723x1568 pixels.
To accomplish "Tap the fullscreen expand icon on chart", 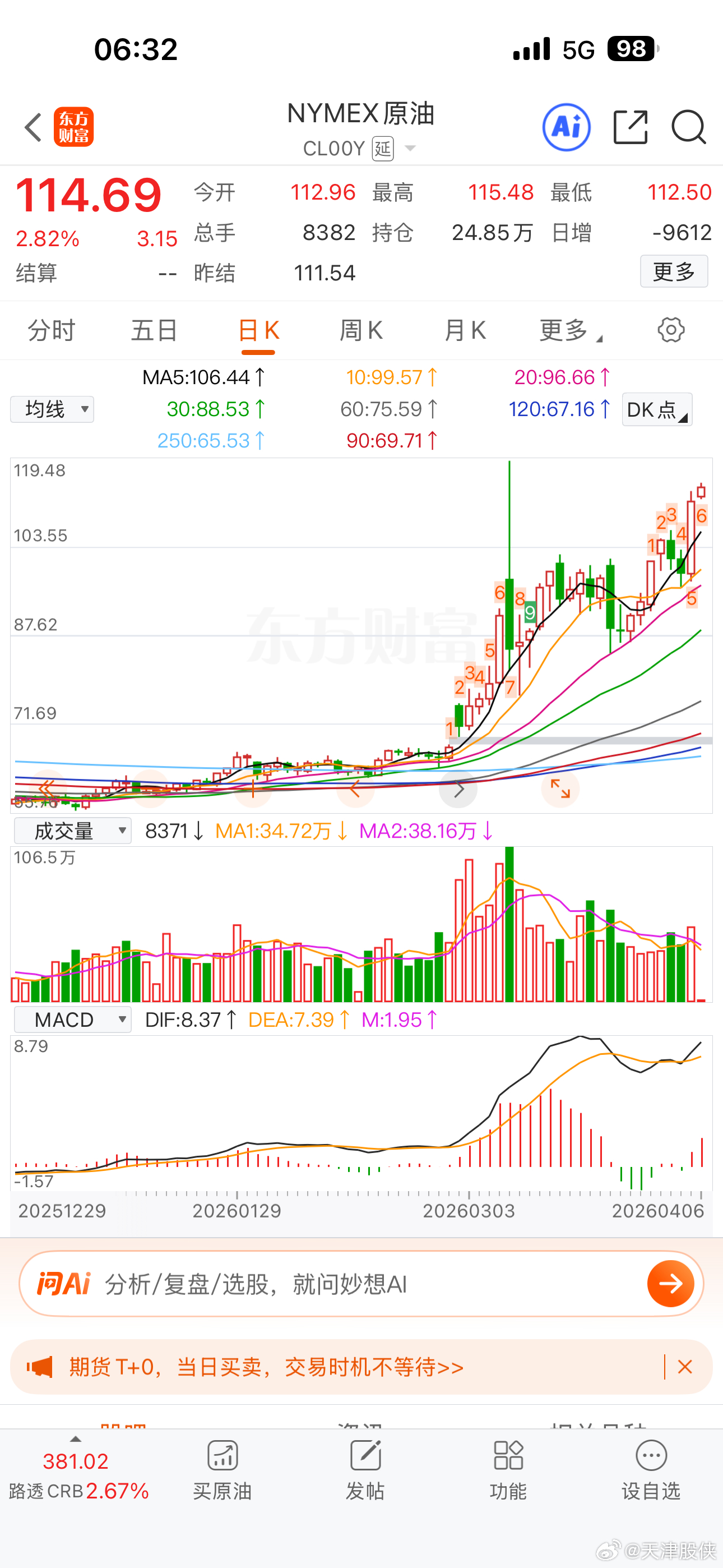I will 560,788.
